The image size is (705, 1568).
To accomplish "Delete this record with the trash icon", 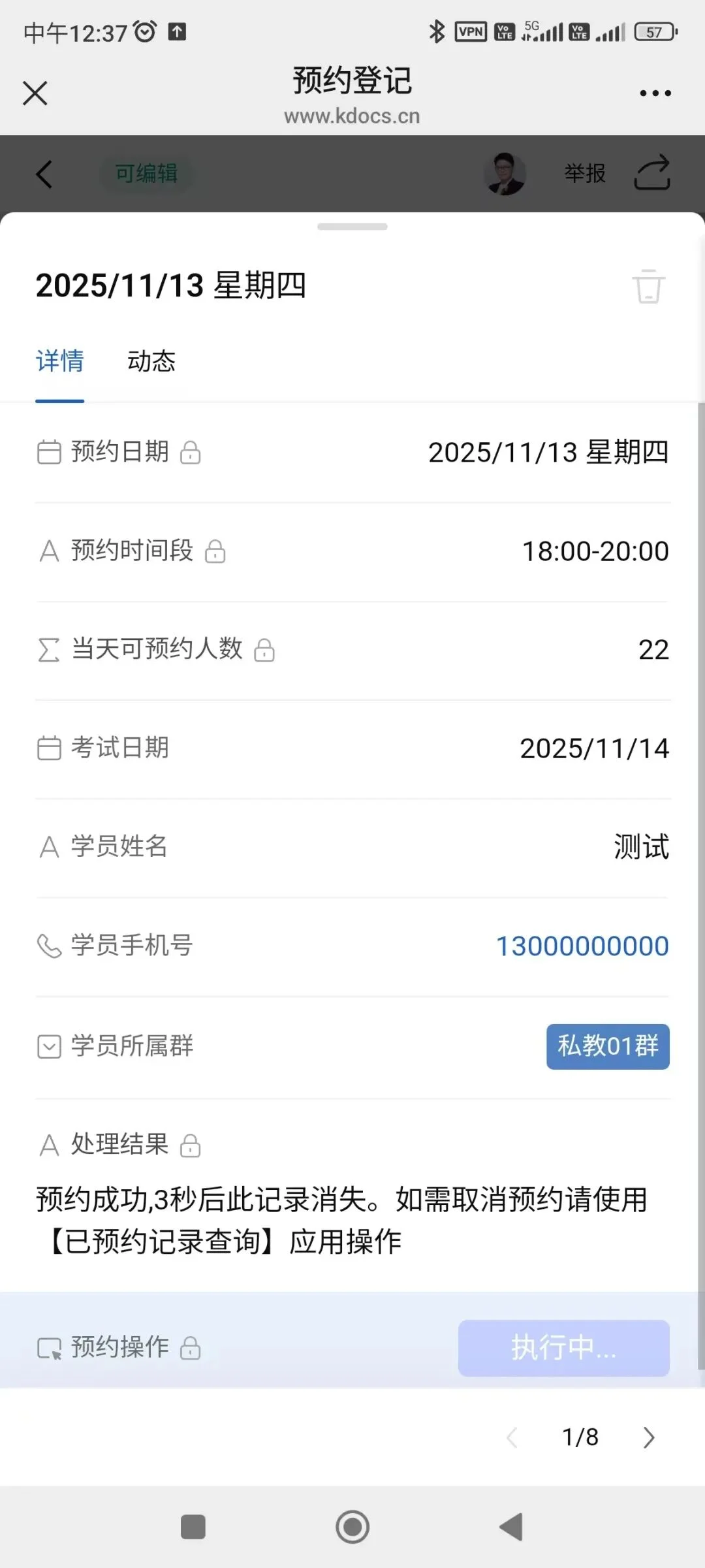I will (x=648, y=286).
